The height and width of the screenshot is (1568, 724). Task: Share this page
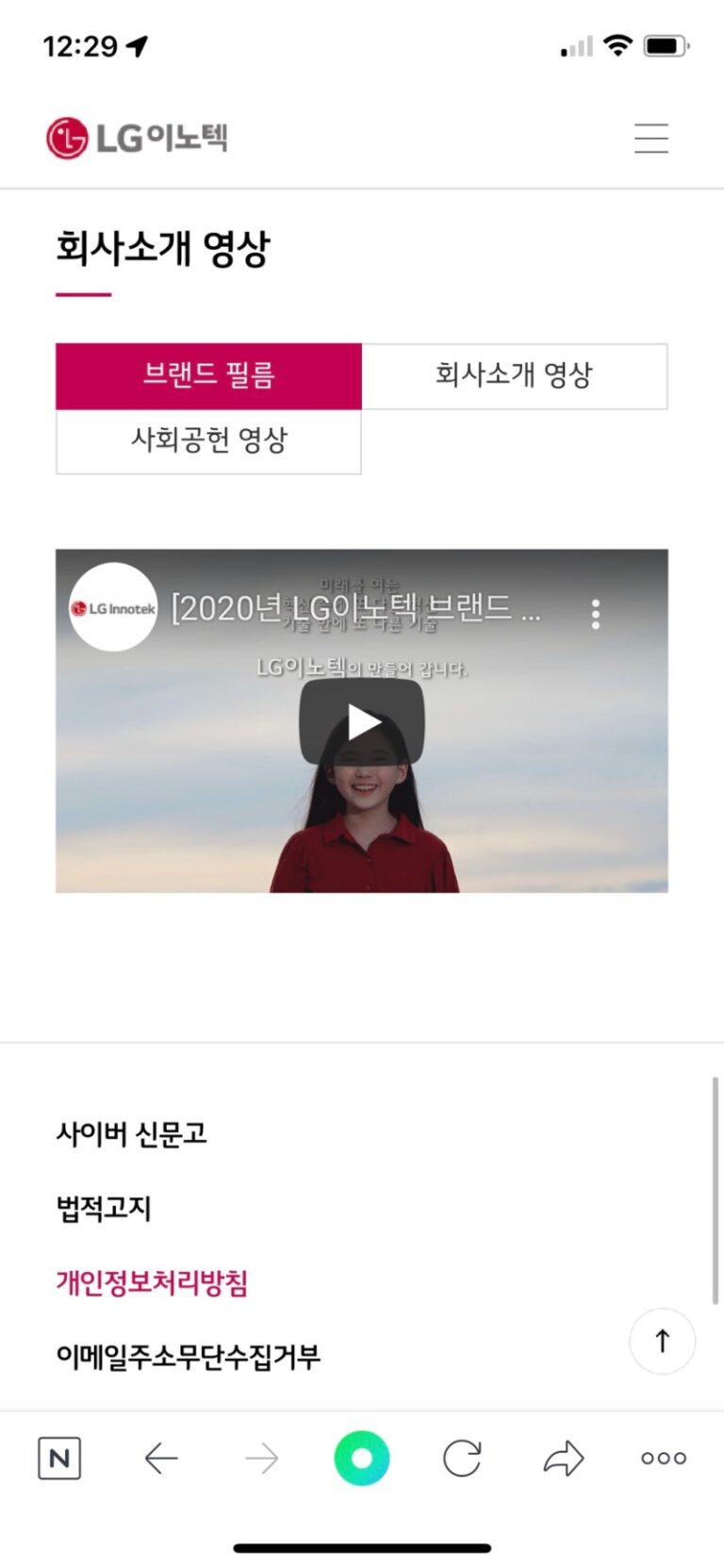pyautogui.click(x=564, y=1459)
